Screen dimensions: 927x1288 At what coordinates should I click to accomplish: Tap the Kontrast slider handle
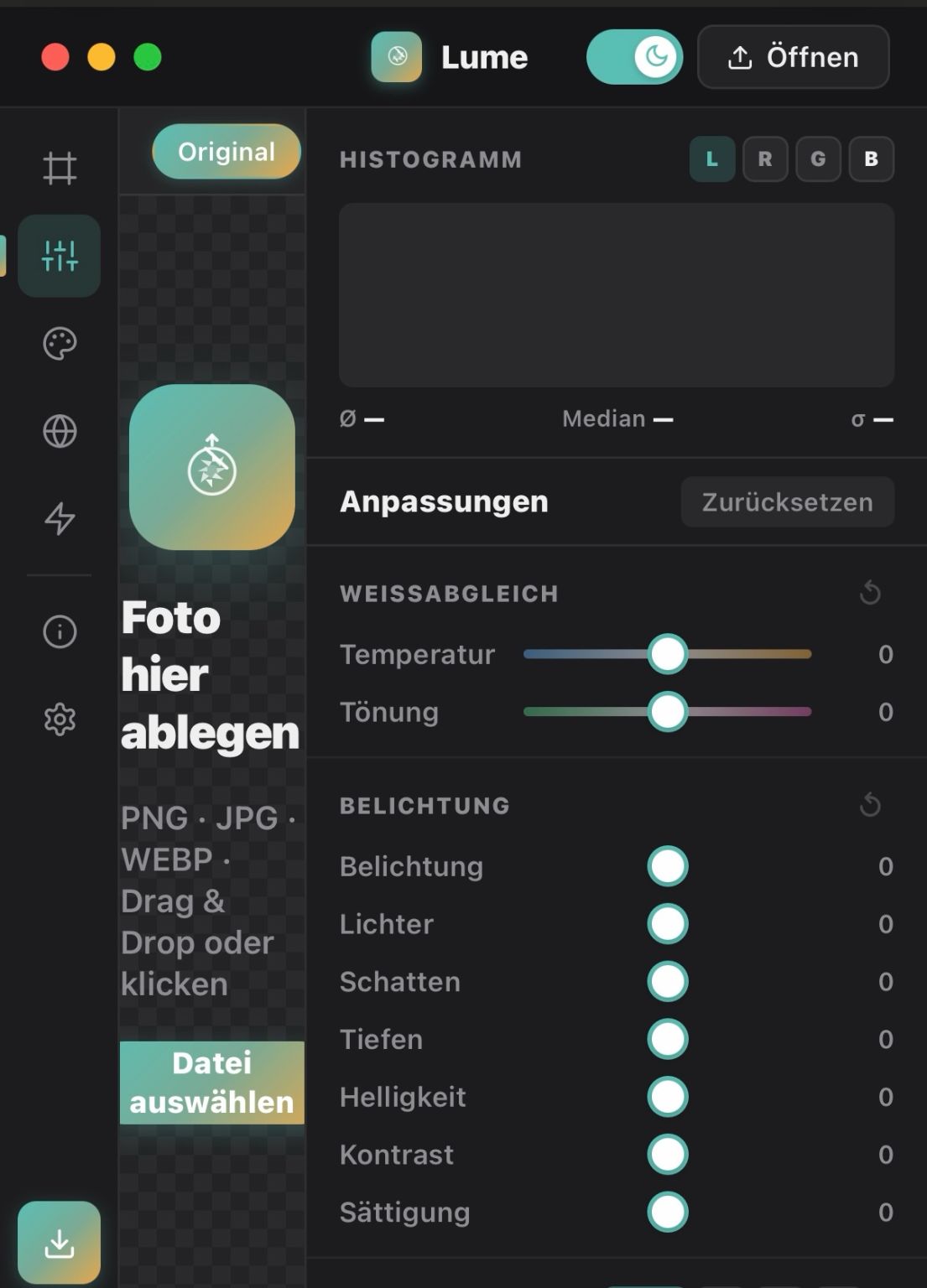[x=668, y=1155]
